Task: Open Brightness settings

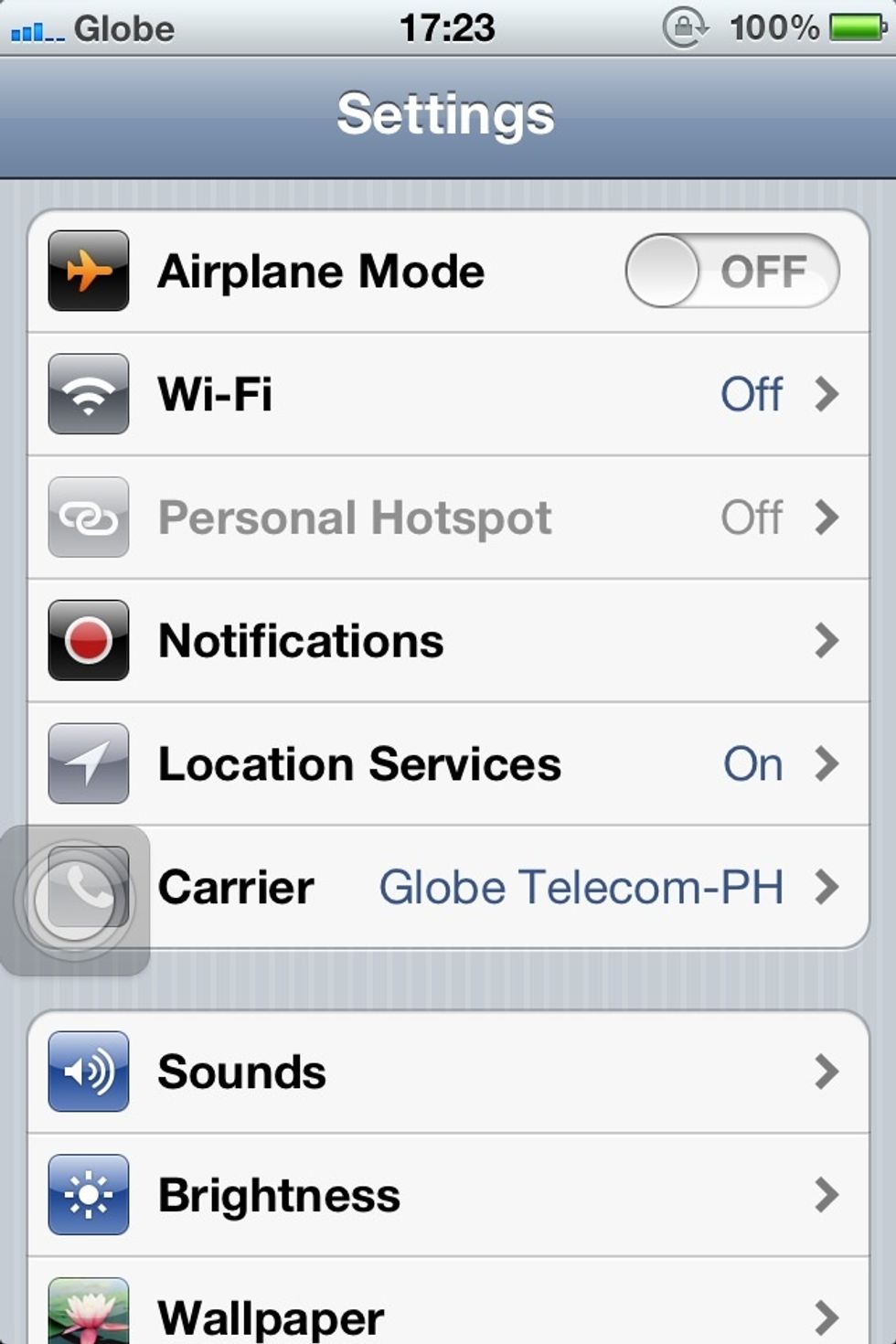Action: (x=448, y=1195)
